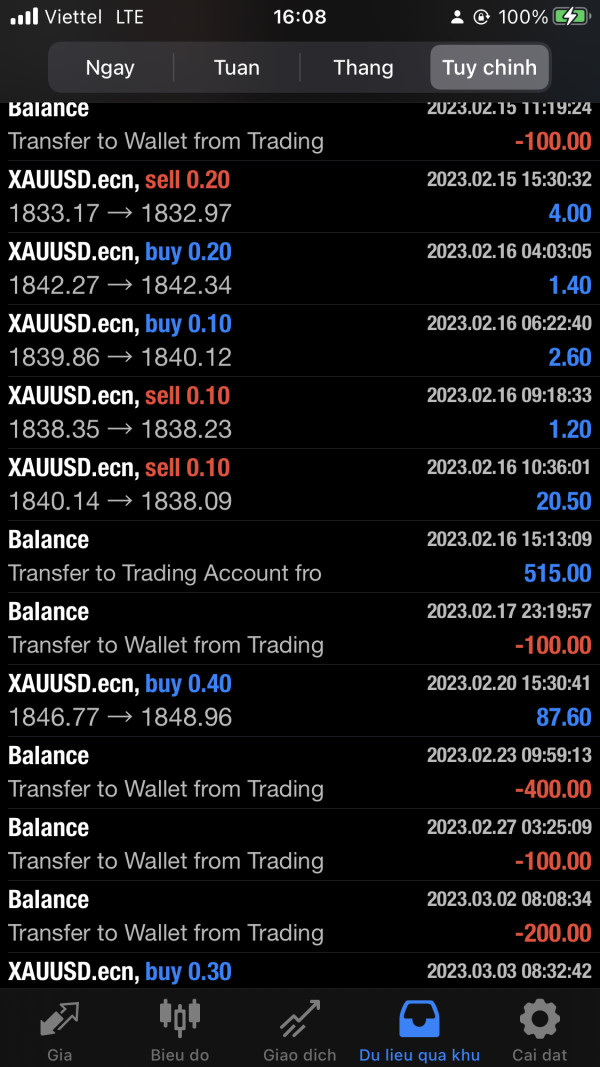600x1067 pixels.
Task: Open Cai dat settings tab
Action: [x=539, y=1030]
